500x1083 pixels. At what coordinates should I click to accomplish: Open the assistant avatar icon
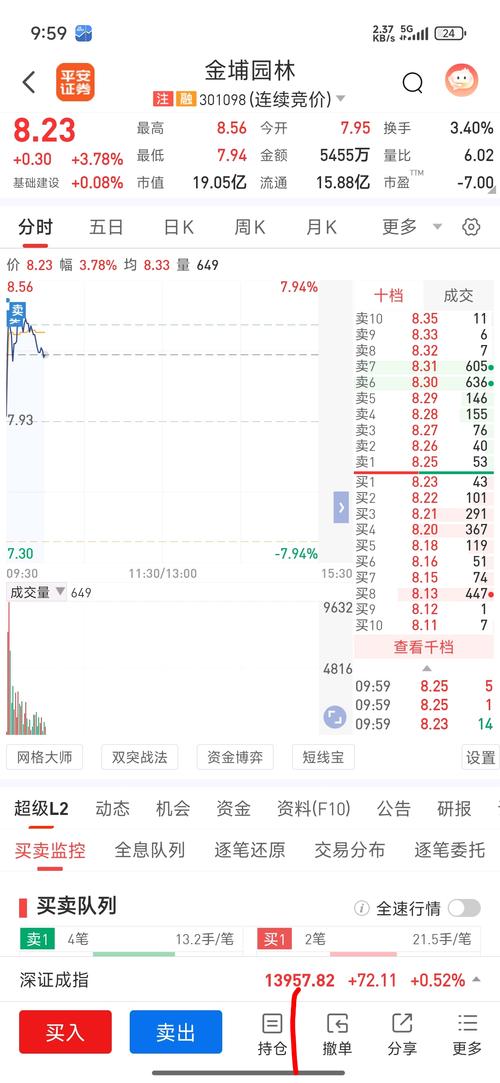click(x=461, y=81)
